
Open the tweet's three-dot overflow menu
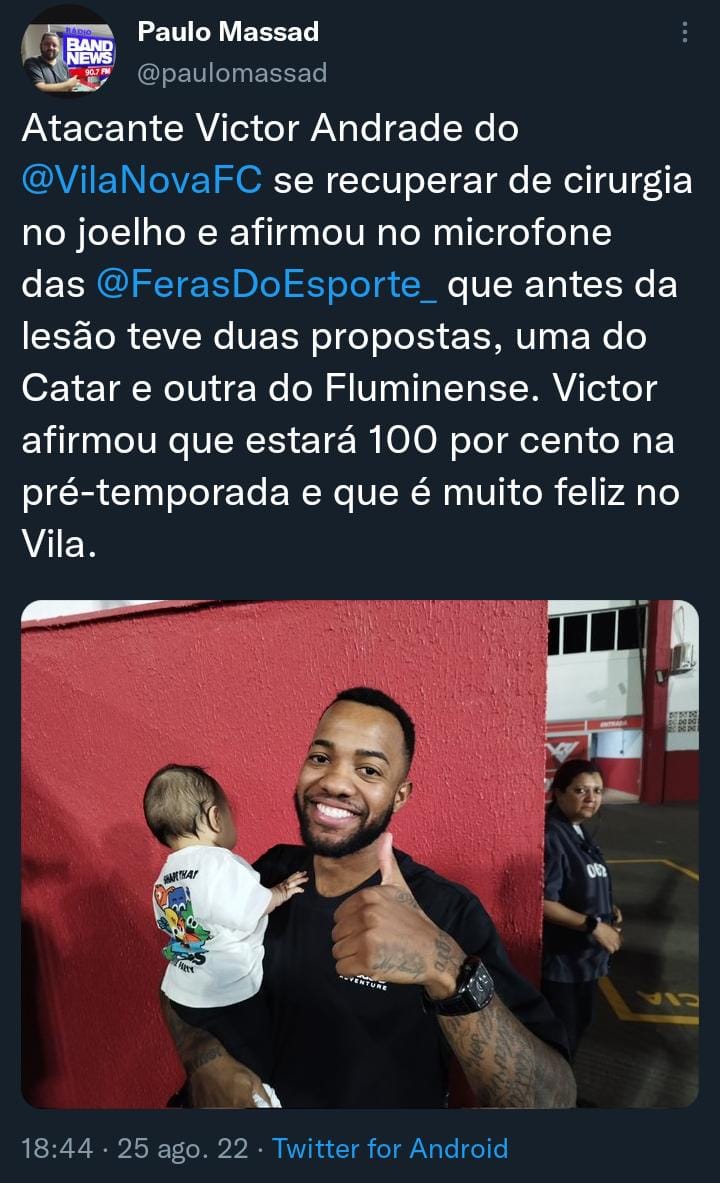pyautogui.click(x=685, y=32)
